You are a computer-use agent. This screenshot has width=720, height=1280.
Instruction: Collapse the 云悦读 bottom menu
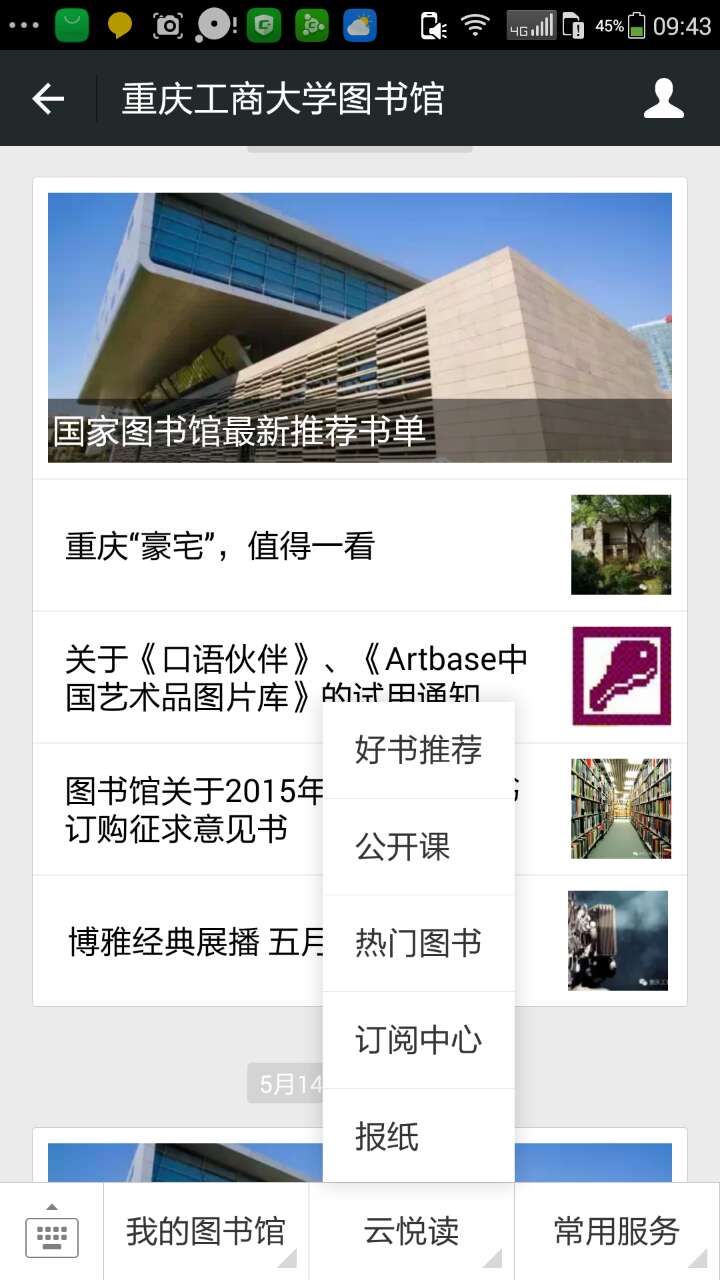tap(412, 1232)
